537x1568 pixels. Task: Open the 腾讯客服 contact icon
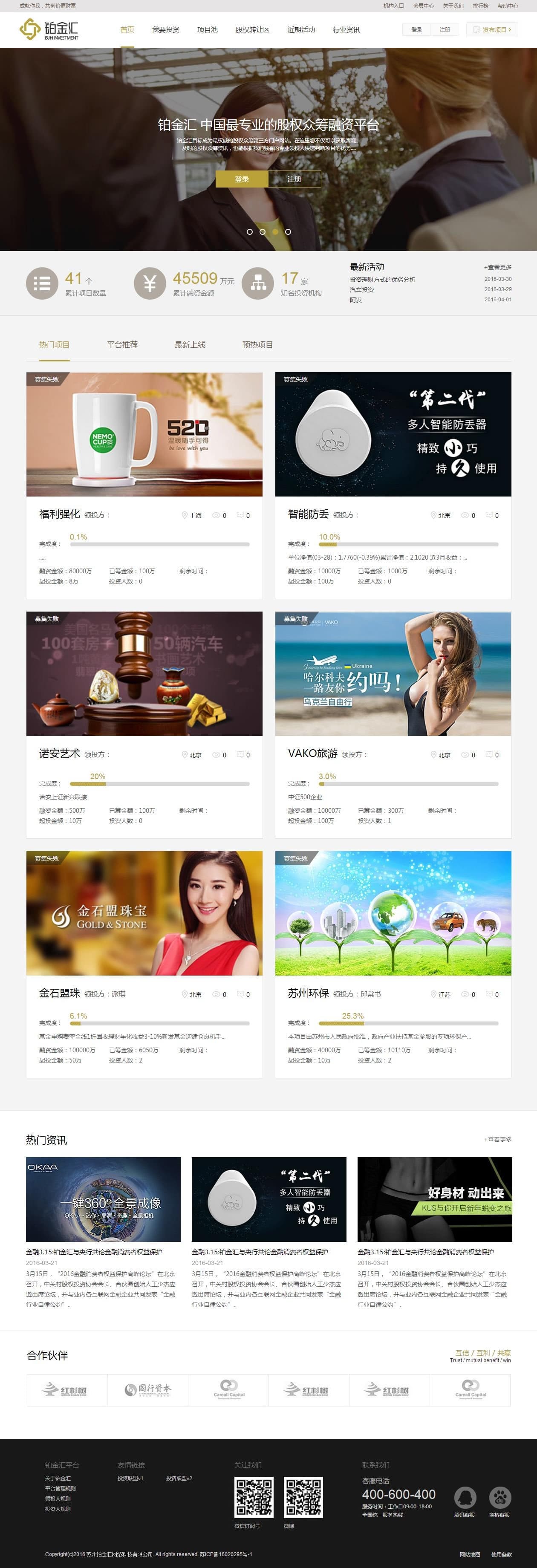465,1498
